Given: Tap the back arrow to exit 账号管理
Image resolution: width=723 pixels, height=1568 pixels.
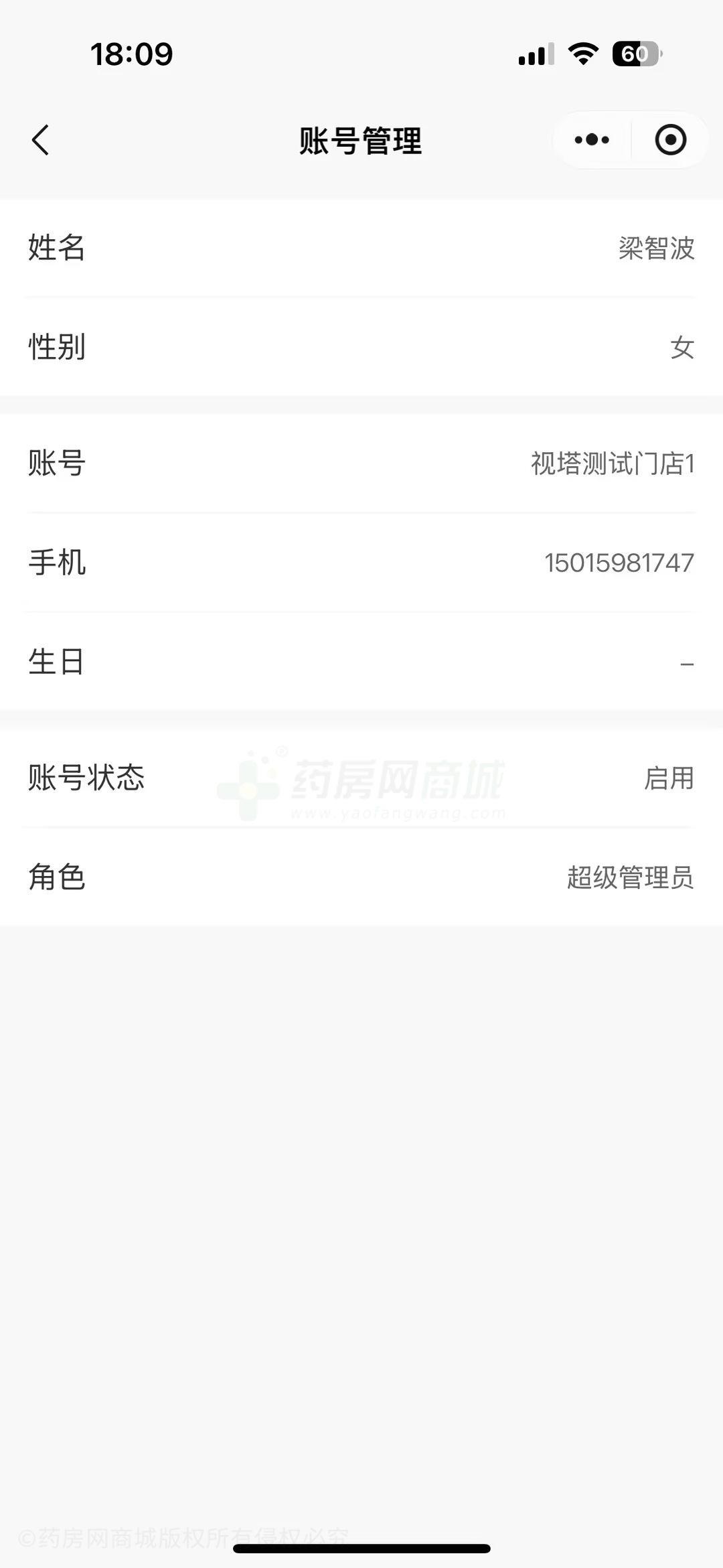Looking at the screenshot, I should (40, 140).
